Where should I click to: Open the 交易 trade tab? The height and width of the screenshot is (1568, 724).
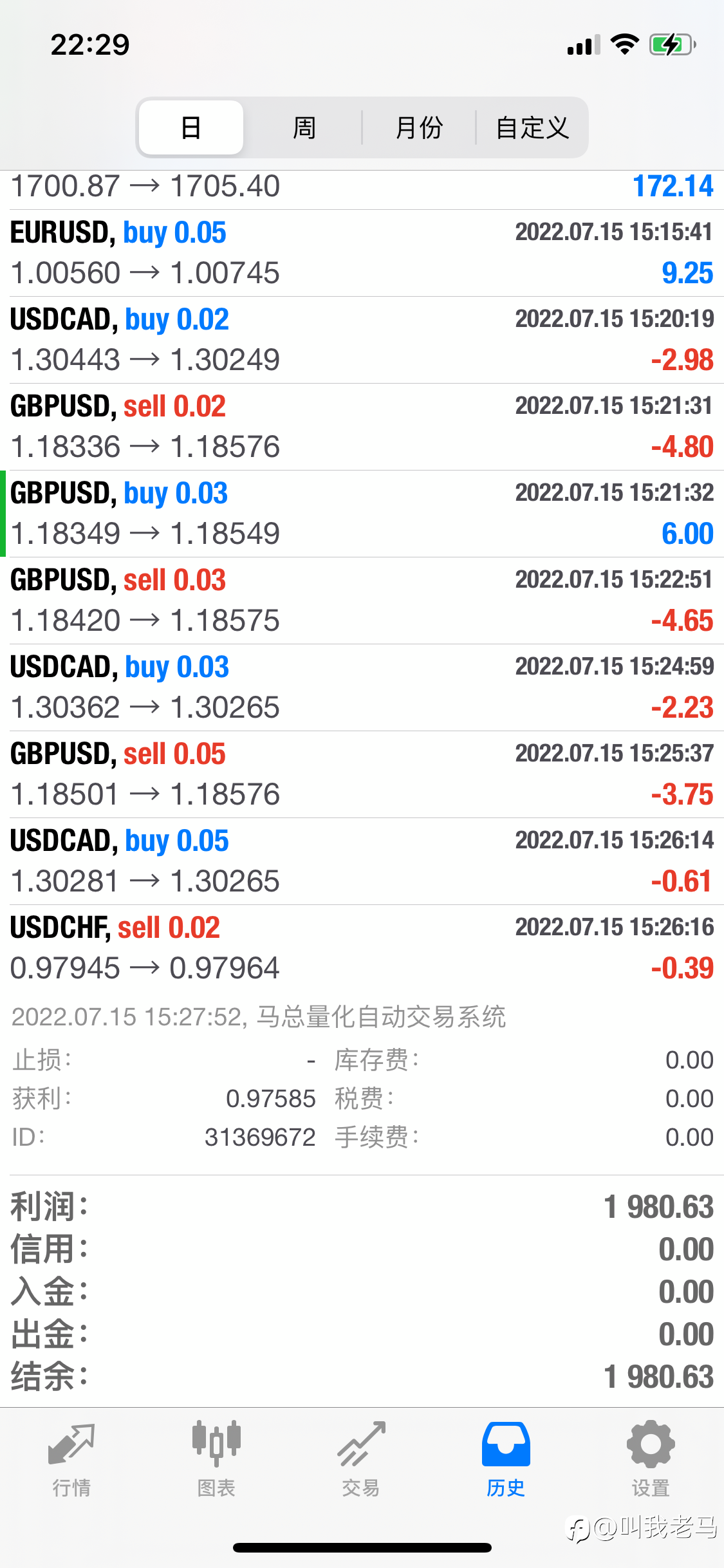click(x=361, y=1459)
